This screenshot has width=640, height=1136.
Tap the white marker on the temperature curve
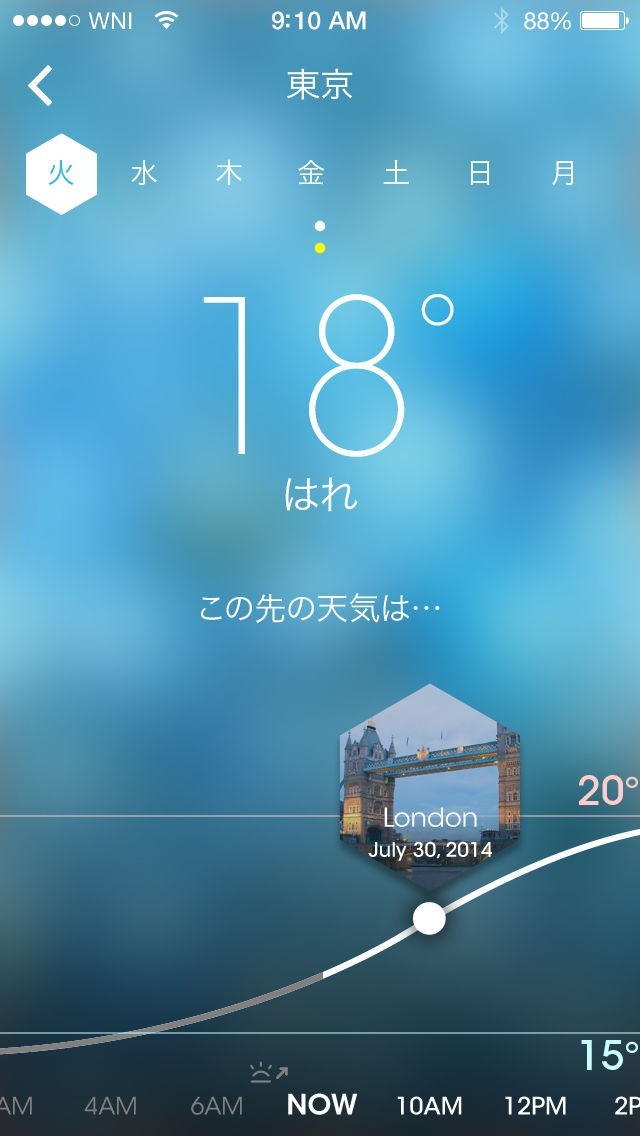(x=429, y=918)
